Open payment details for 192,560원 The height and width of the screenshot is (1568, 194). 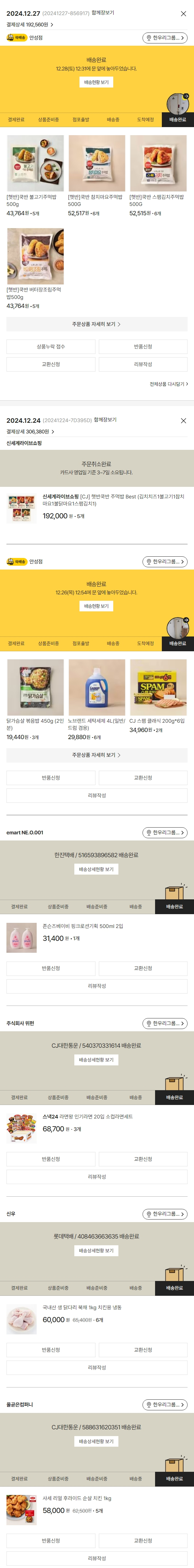tap(30, 25)
